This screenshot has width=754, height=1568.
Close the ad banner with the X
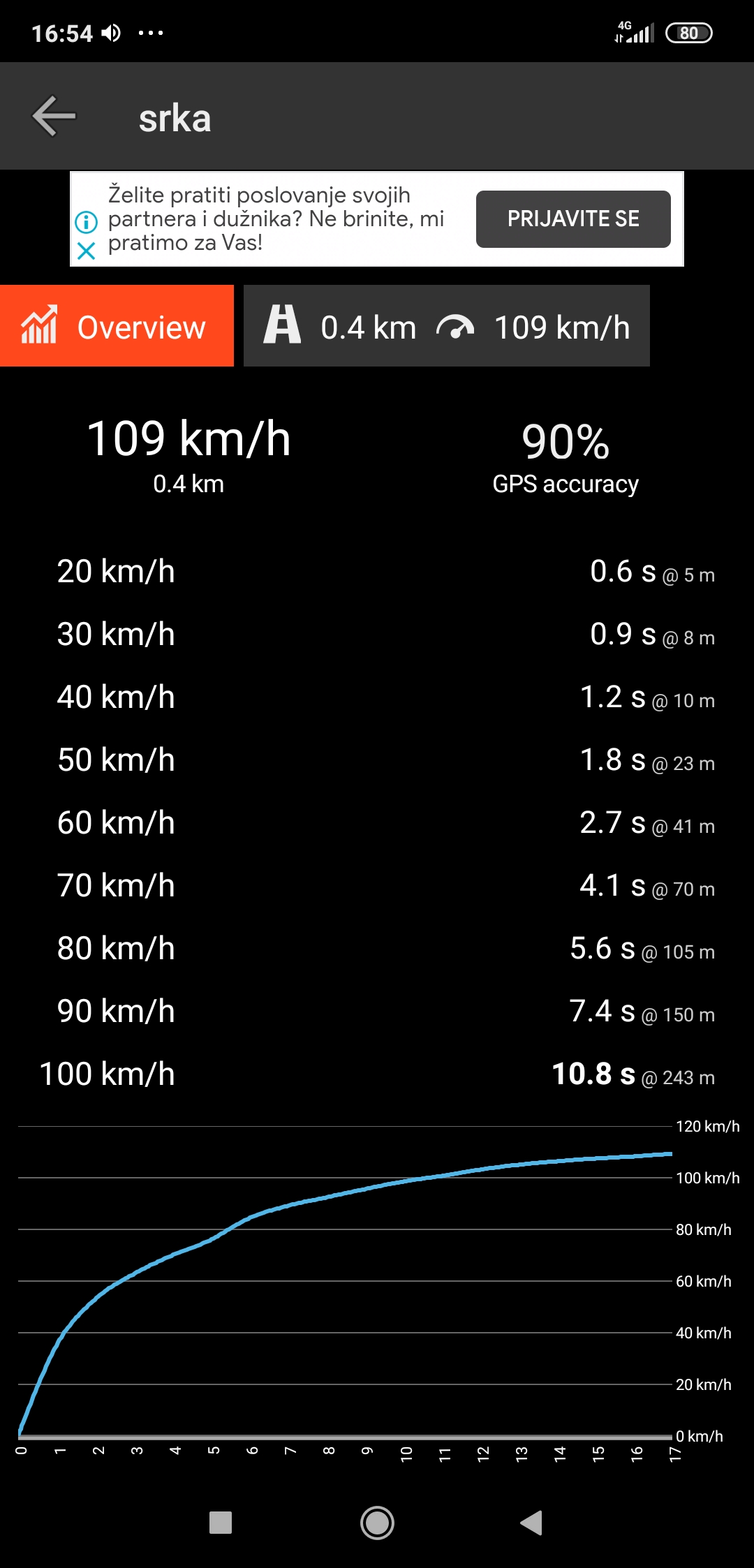click(x=86, y=251)
